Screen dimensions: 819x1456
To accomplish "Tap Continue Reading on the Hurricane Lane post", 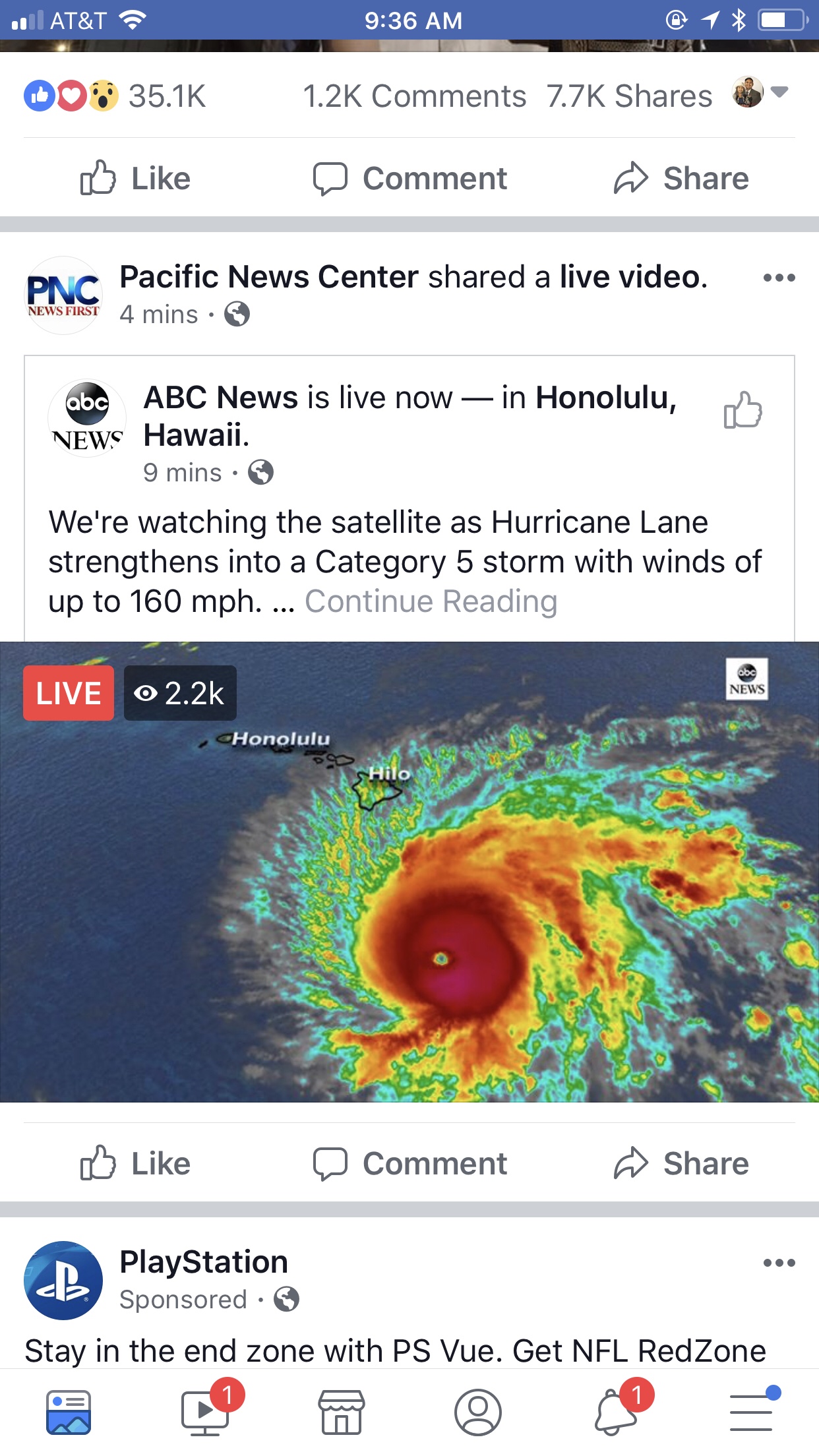I will click(431, 601).
